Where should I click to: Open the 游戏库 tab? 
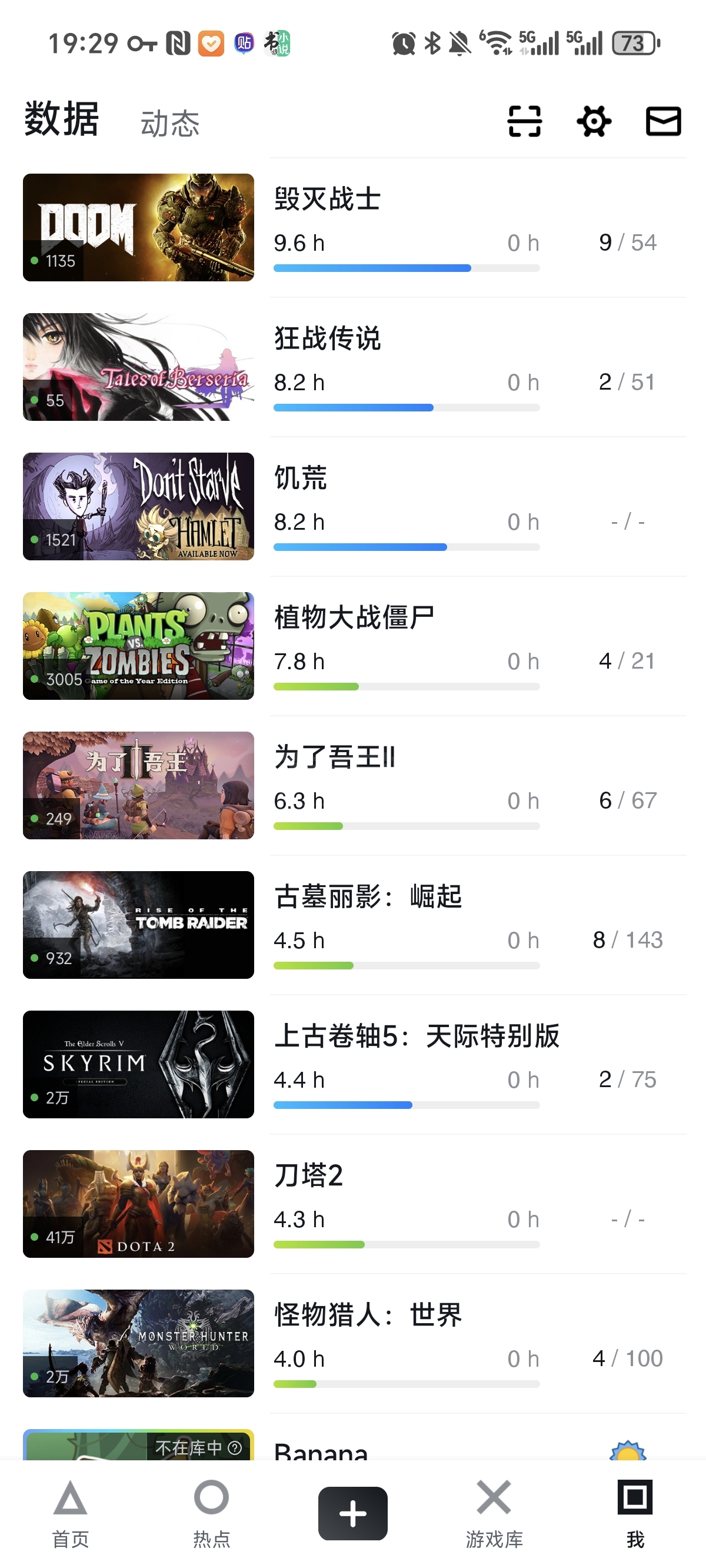[494, 1514]
